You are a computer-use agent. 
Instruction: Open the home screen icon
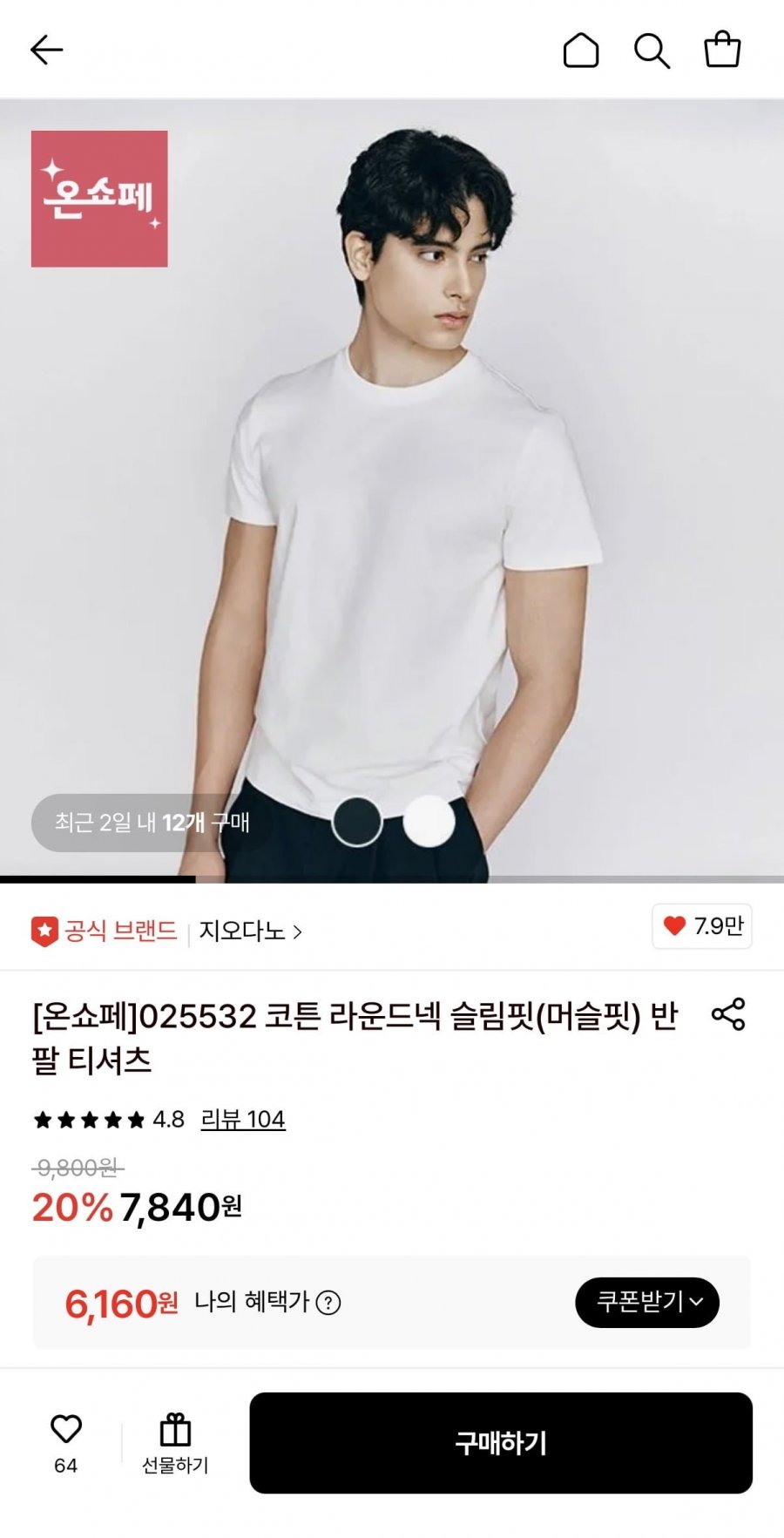(582, 50)
